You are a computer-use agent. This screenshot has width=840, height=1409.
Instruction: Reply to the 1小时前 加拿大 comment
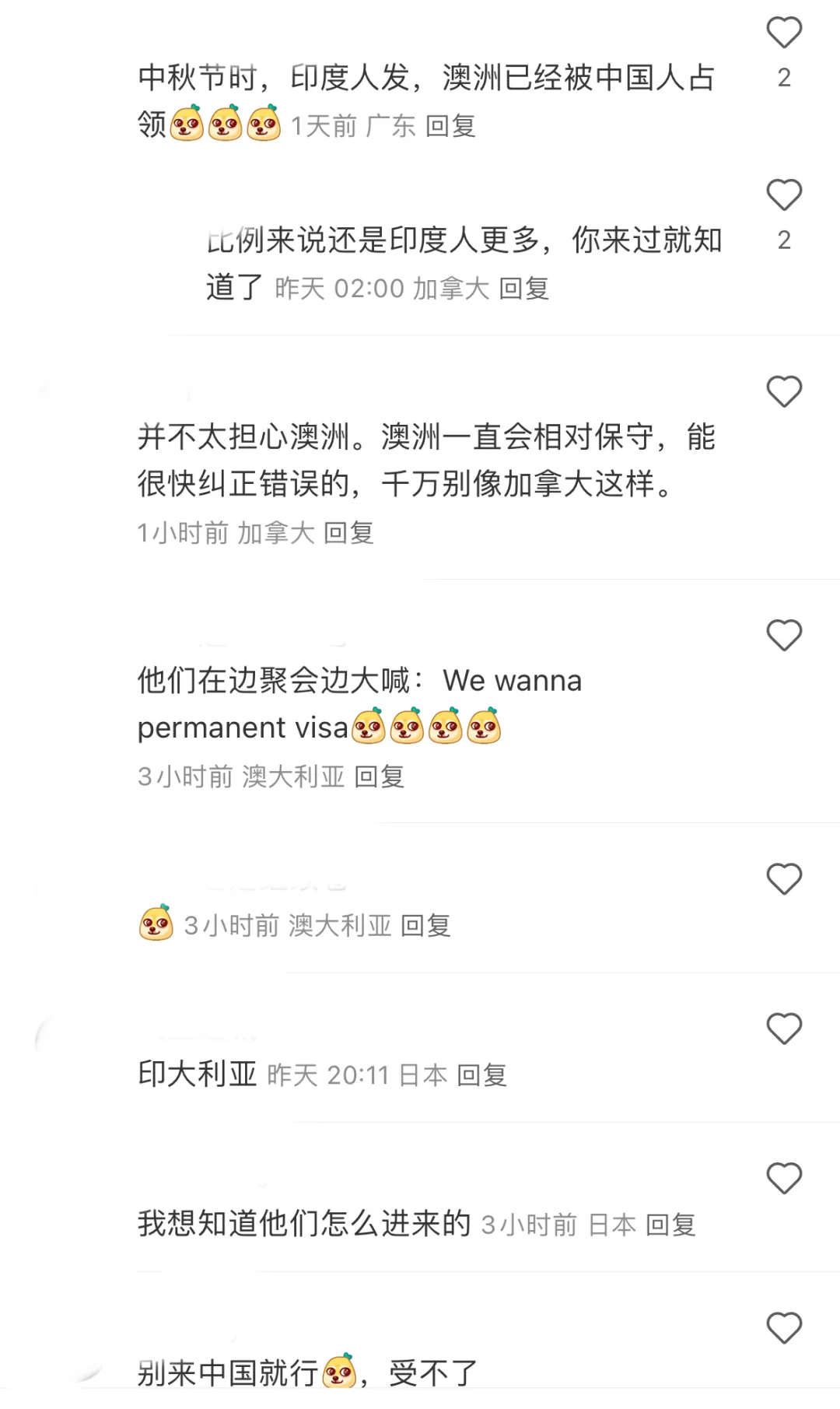click(348, 533)
